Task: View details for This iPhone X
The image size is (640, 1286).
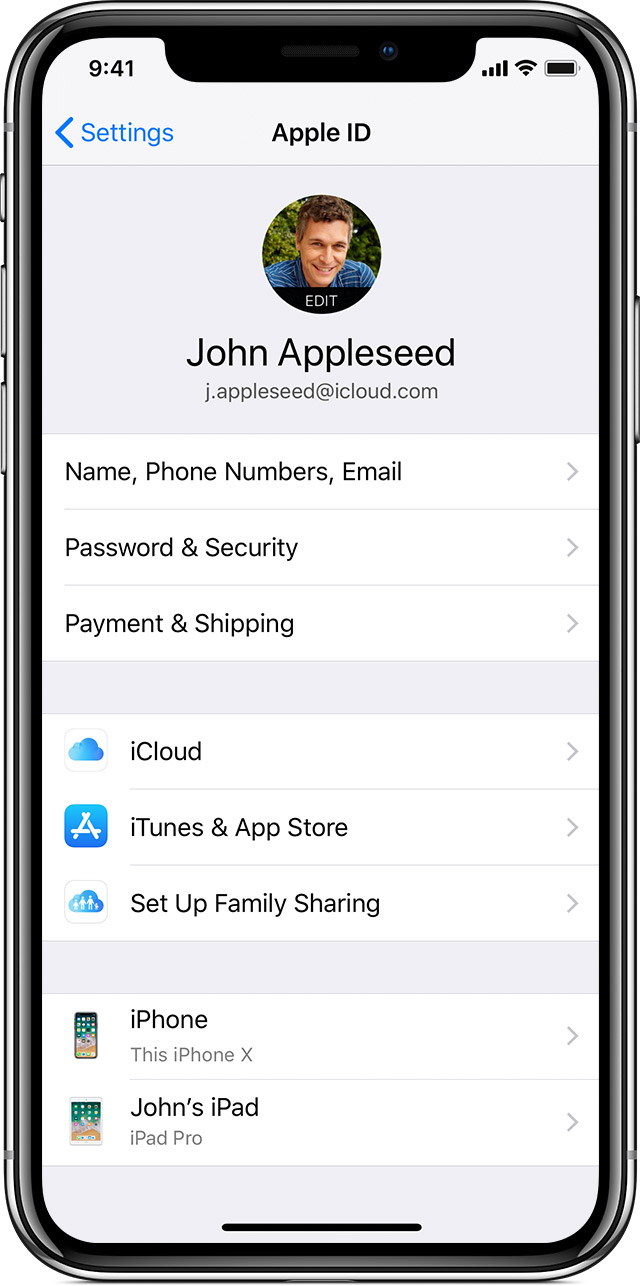Action: coord(320,1036)
